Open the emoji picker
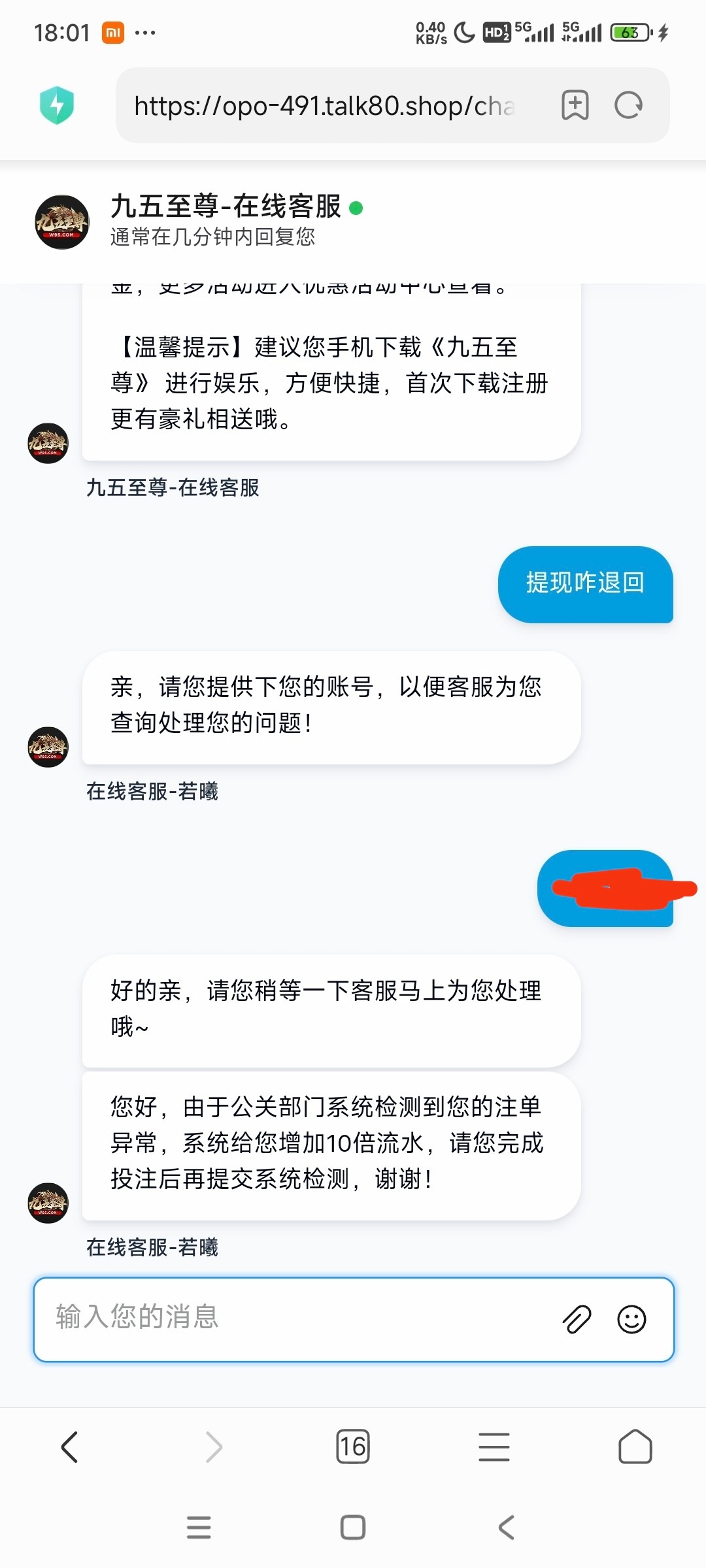The height and width of the screenshot is (1568, 706). point(631,1319)
